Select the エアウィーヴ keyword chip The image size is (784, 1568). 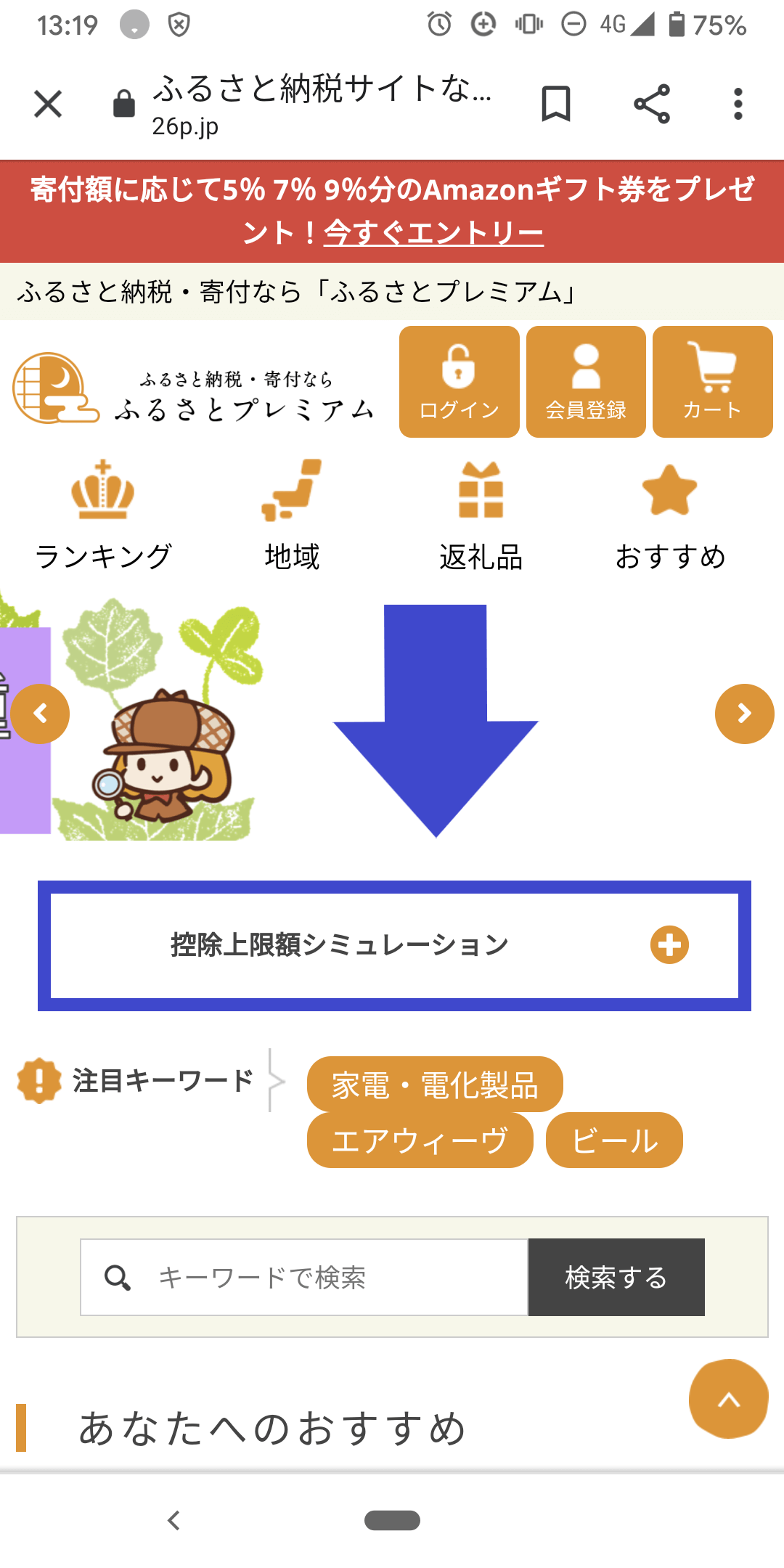(420, 1140)
